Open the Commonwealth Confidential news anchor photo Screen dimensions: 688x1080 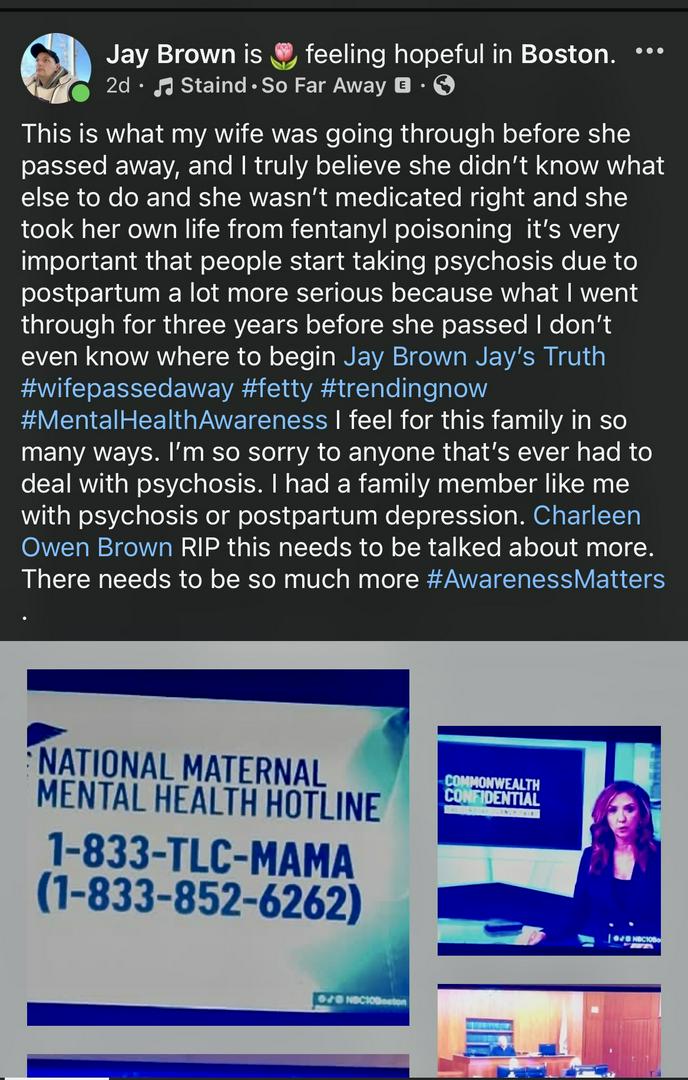tap(549, 840)
